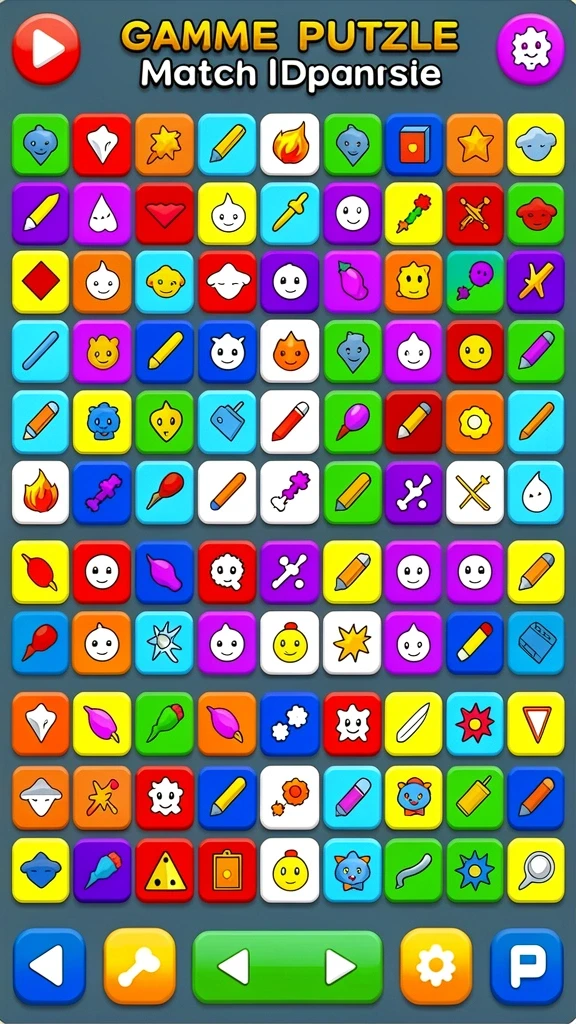
Task: Pick the magnifying glass tile
Action: click(x=536, y=870)
